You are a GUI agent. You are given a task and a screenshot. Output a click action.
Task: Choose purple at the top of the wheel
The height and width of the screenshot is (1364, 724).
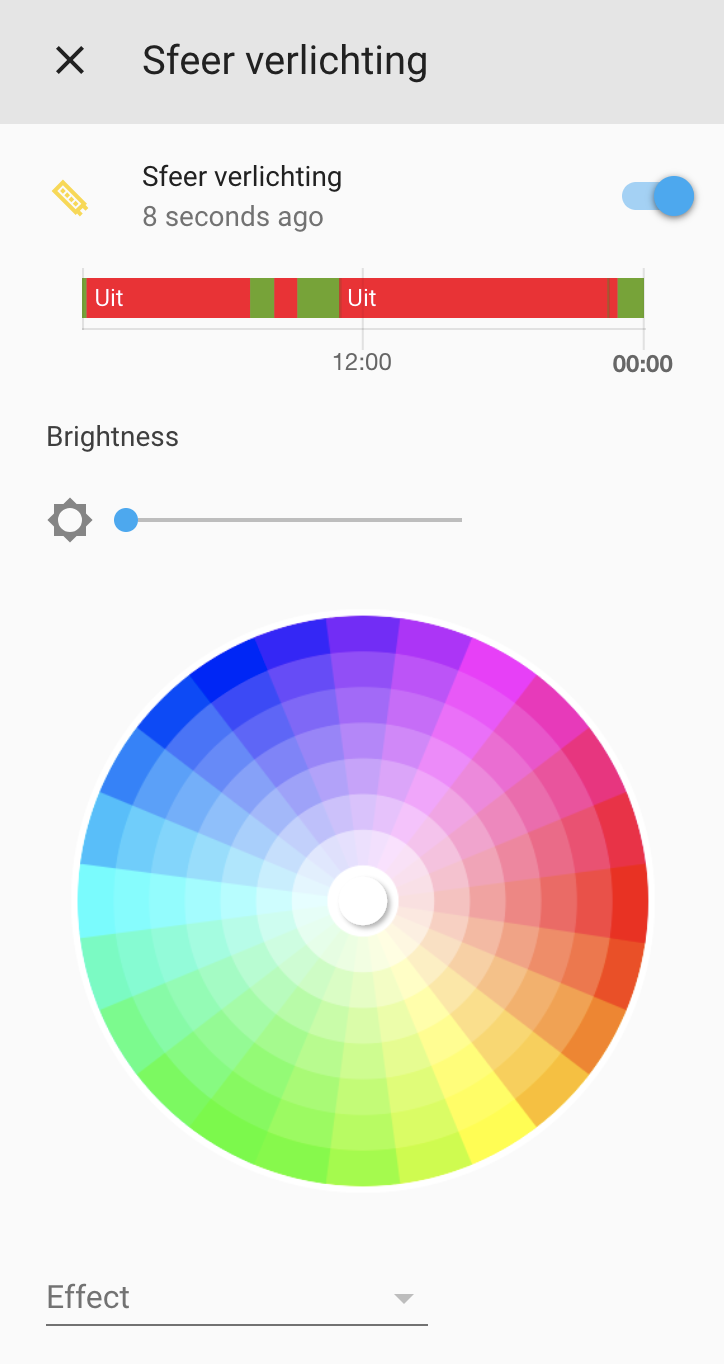[x=362, y=636]
